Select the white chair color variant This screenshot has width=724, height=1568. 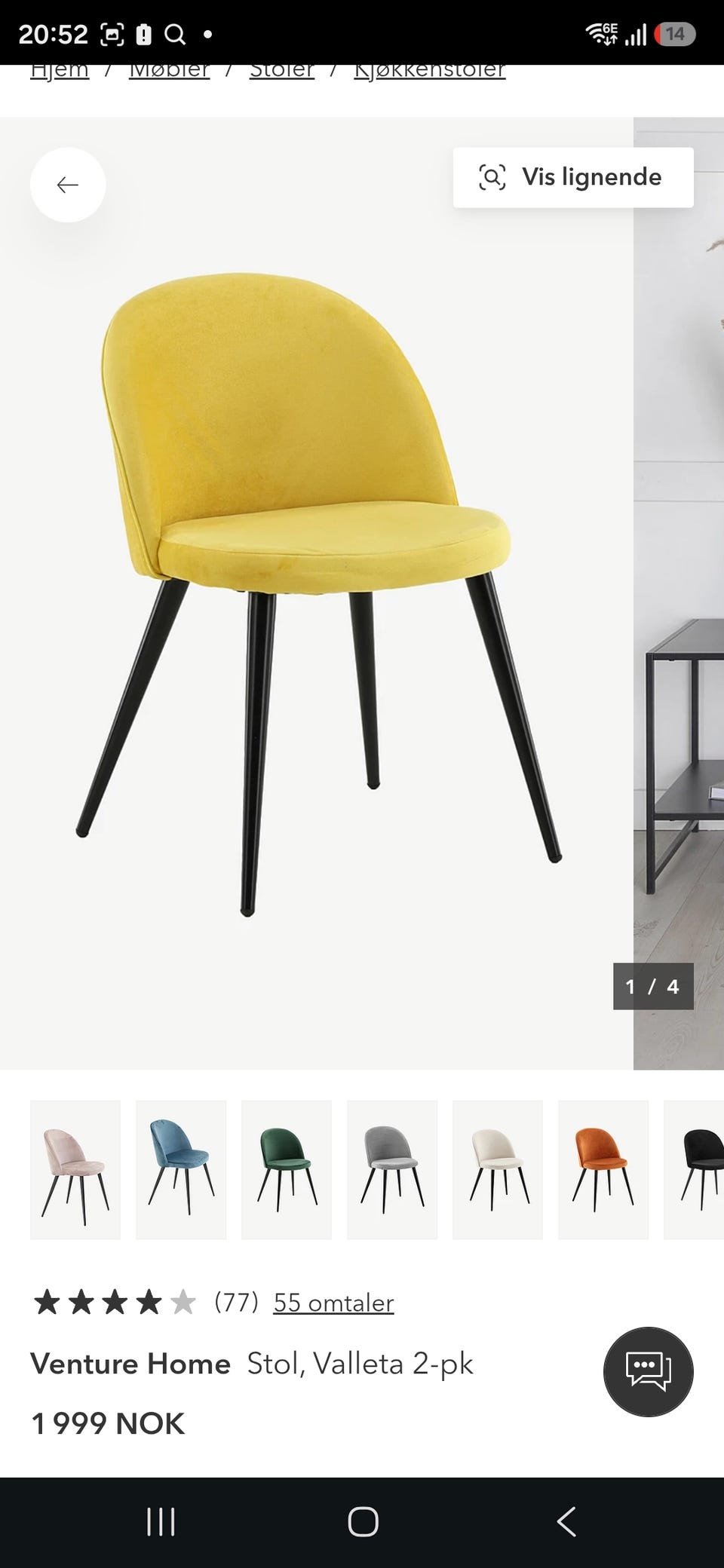click(498, 1170)
